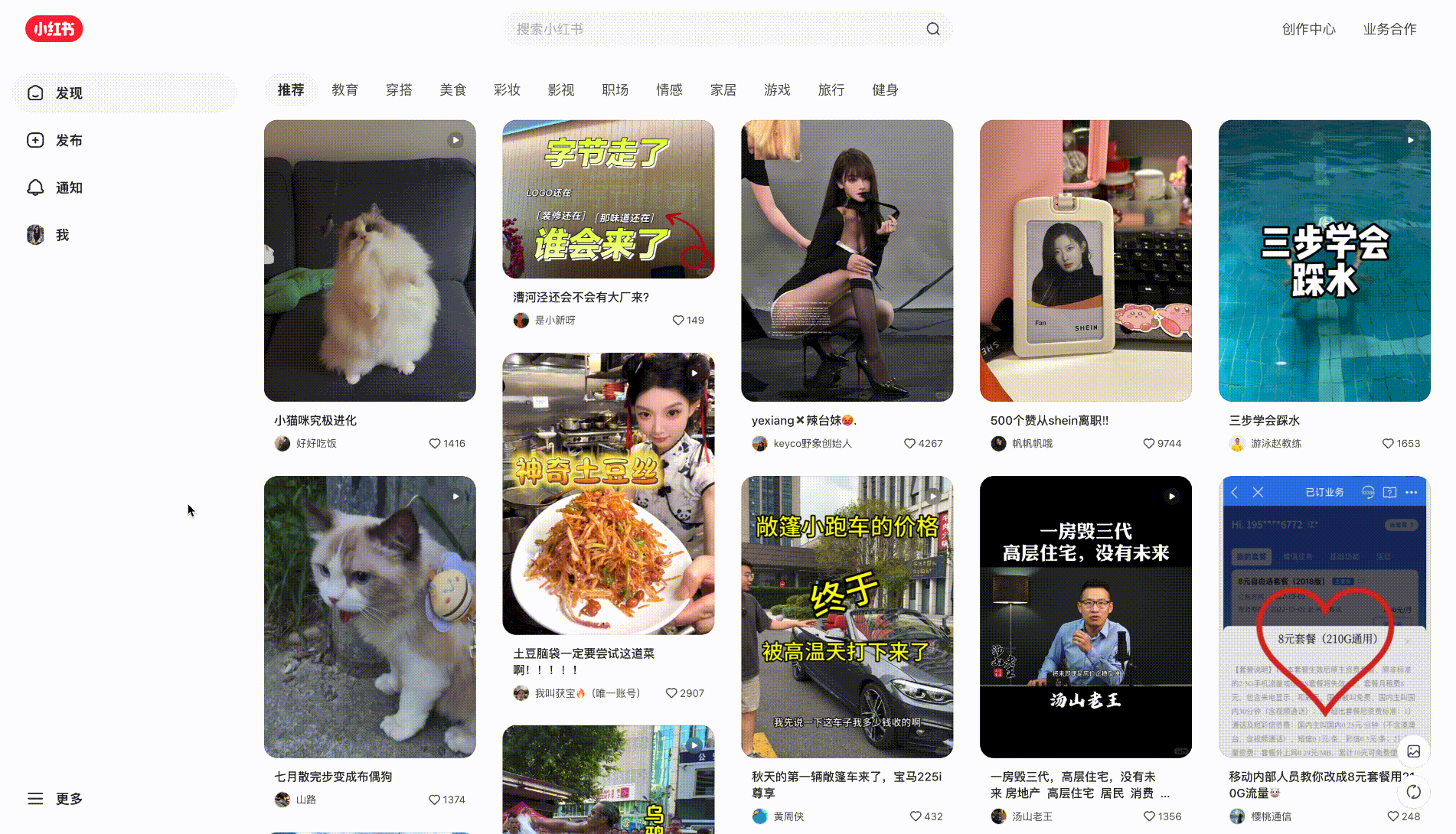Screen dimensions: 1456x834
Task: Open the search field 搜索小红书
Action: pyautogui.click(x=712, y=29)
